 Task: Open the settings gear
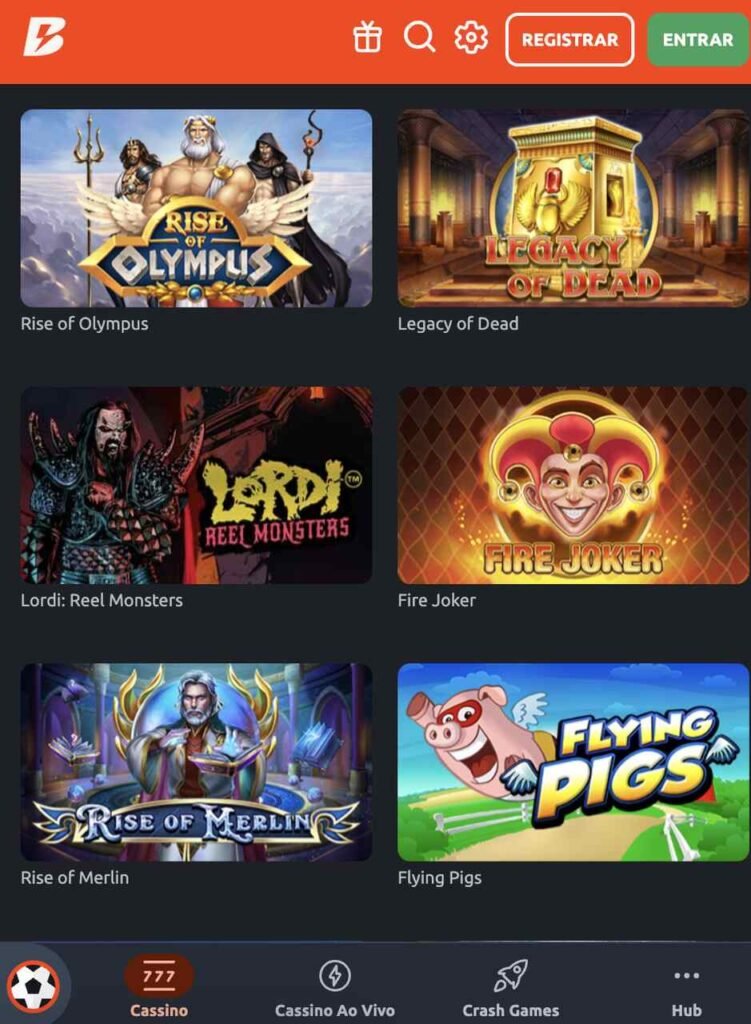471,38
